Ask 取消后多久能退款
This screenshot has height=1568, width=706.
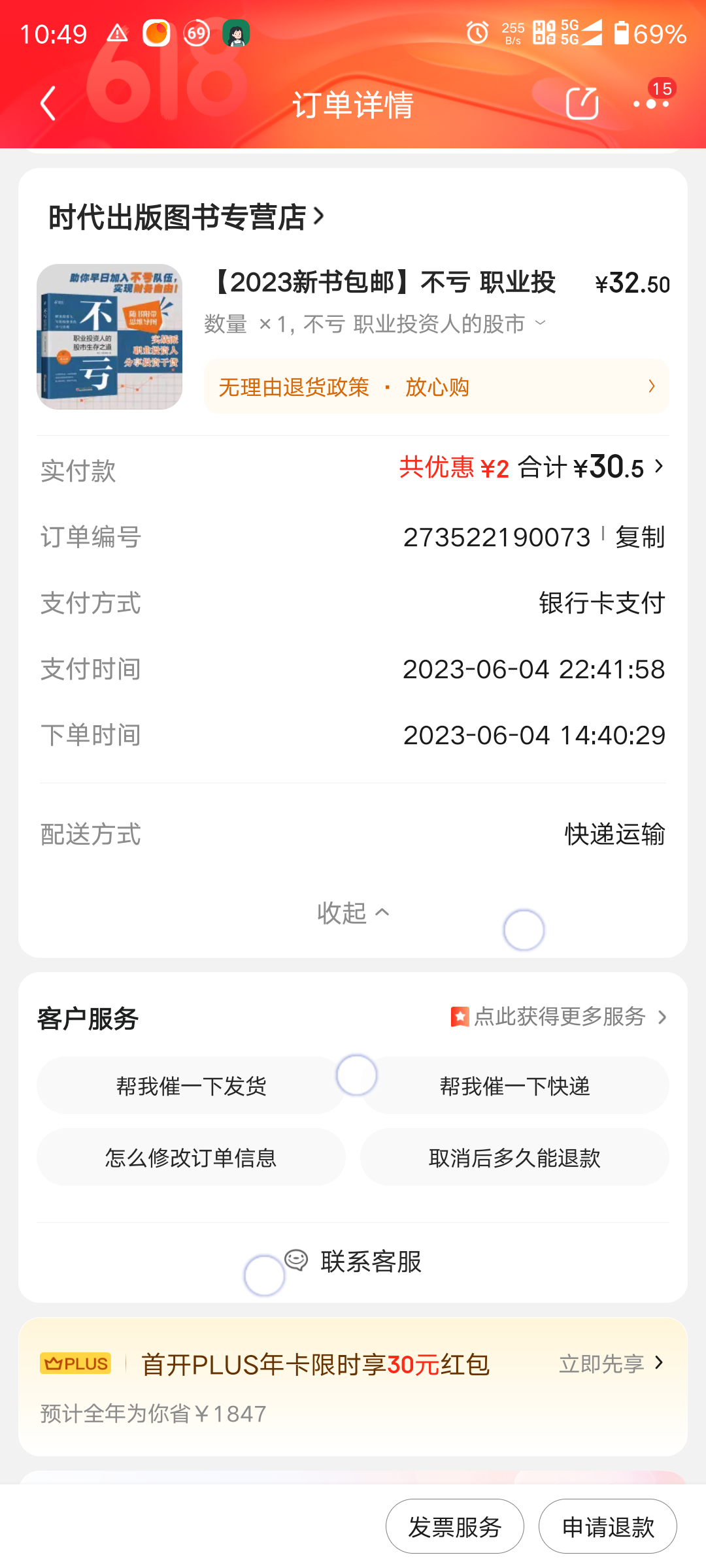[x=514, y=1158]
